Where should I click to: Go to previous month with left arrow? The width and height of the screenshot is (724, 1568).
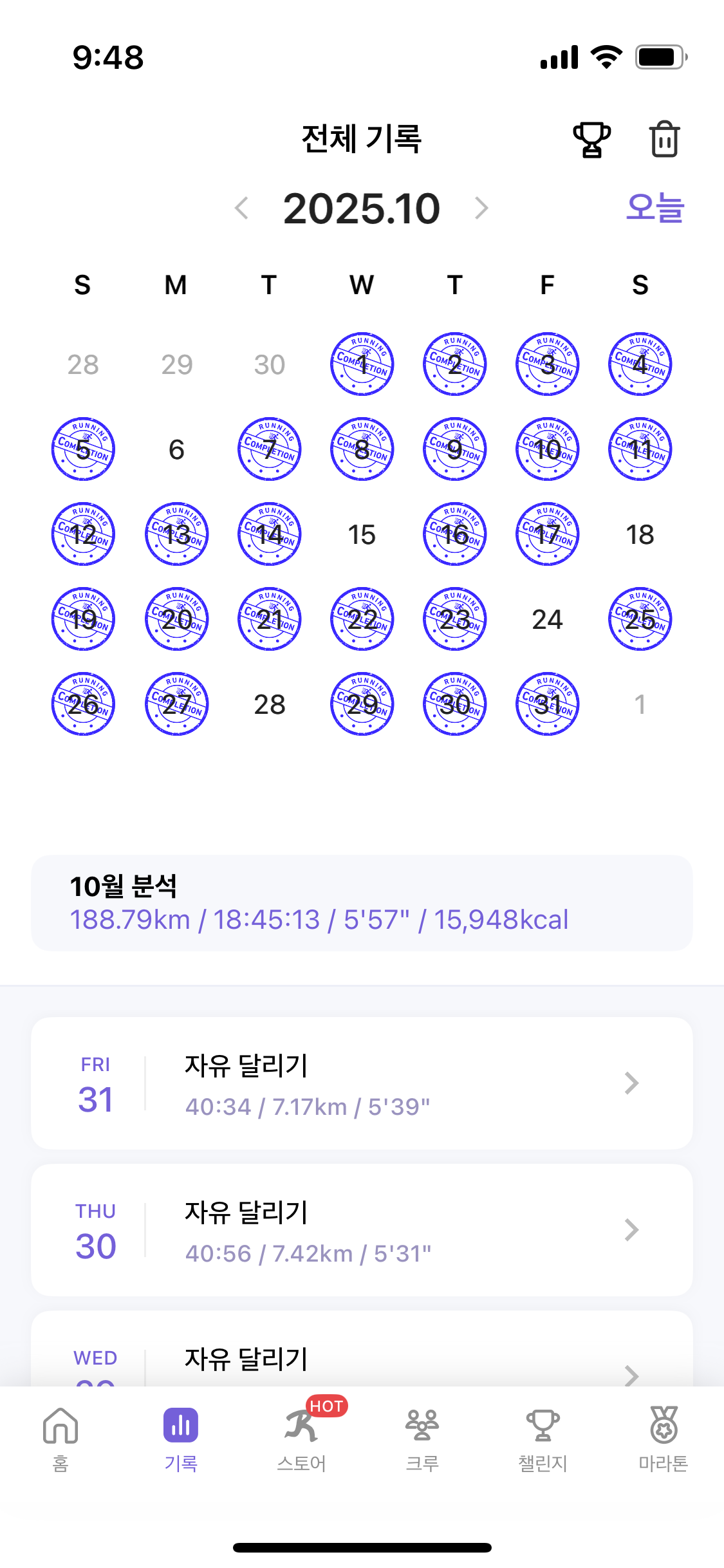(241, 209)
